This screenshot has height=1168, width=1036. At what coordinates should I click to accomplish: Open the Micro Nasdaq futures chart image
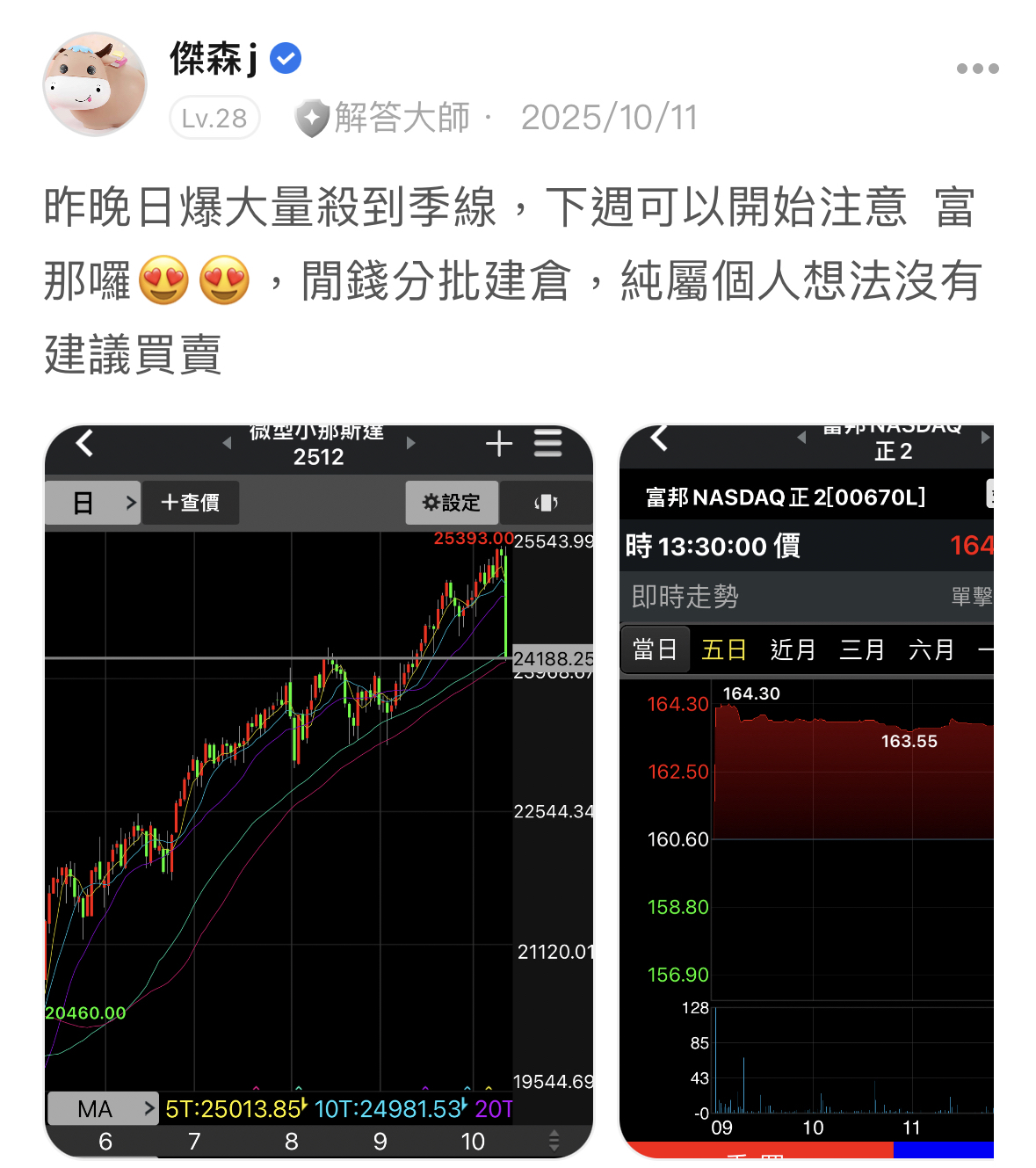pyautogui.click(x=319, y=791)
